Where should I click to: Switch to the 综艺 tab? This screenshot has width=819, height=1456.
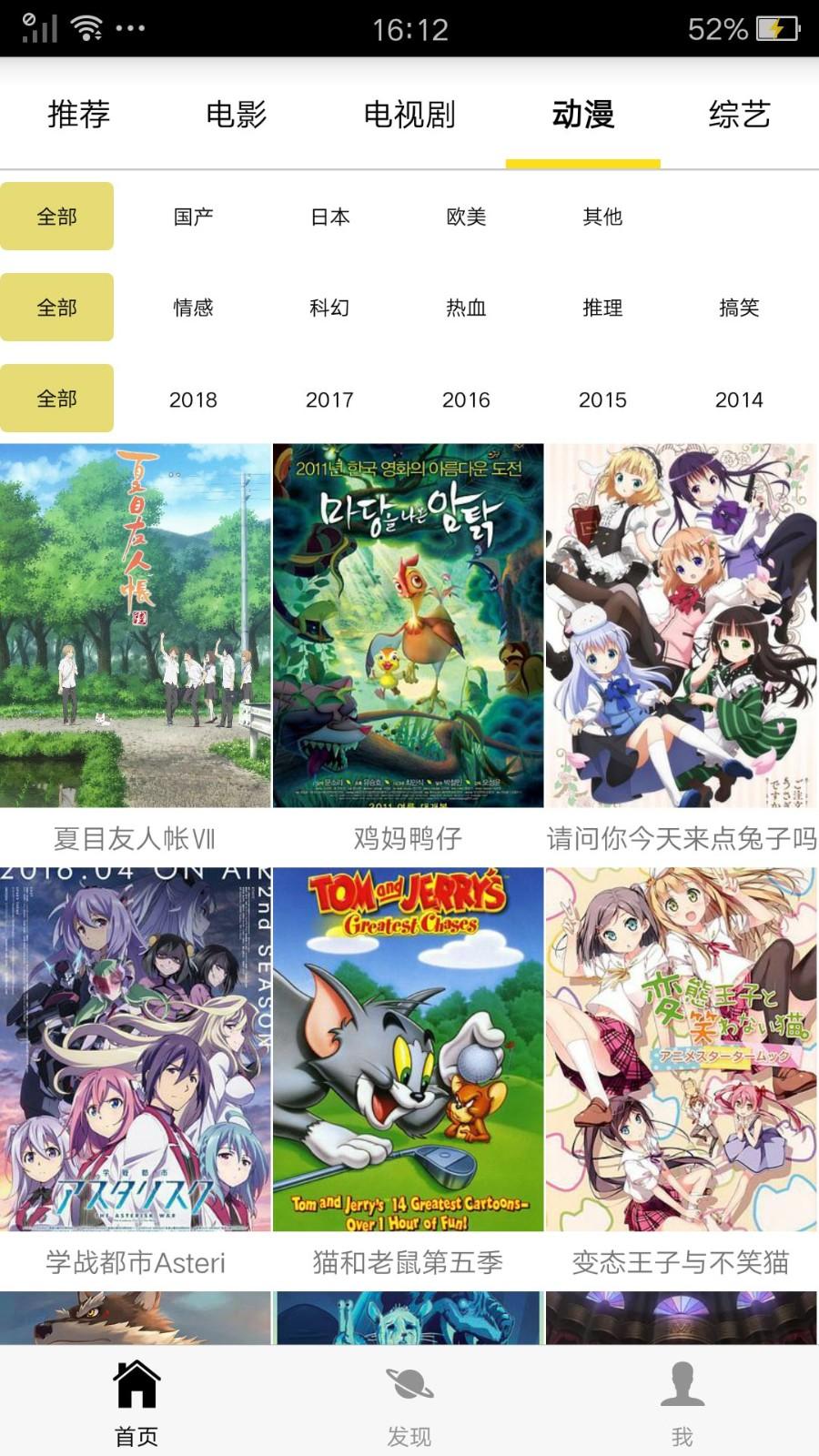740,114
